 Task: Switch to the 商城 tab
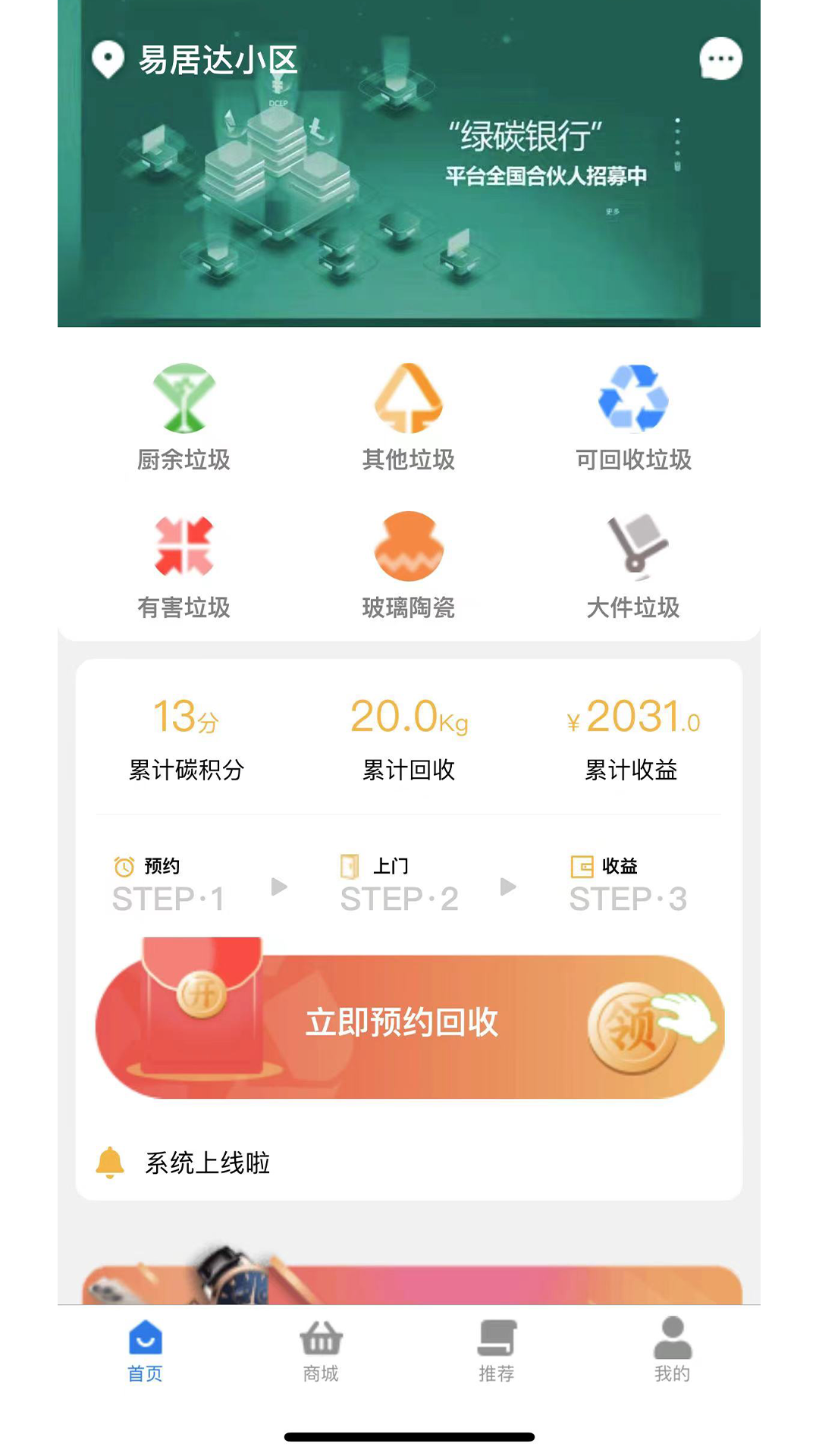pyautogui.click(x=321, y=1351)
